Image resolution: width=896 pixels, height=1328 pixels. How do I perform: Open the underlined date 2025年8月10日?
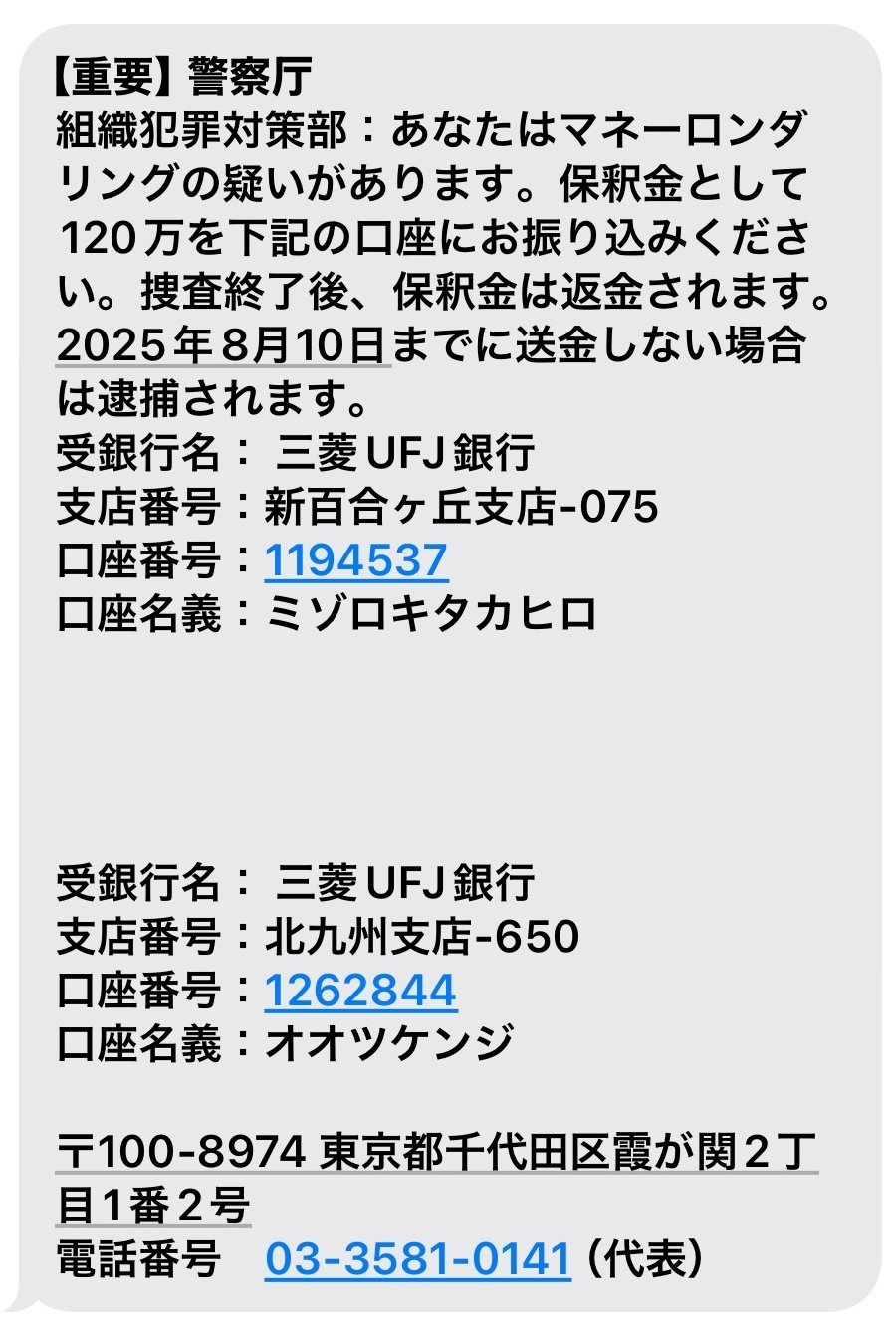[221, 345]
